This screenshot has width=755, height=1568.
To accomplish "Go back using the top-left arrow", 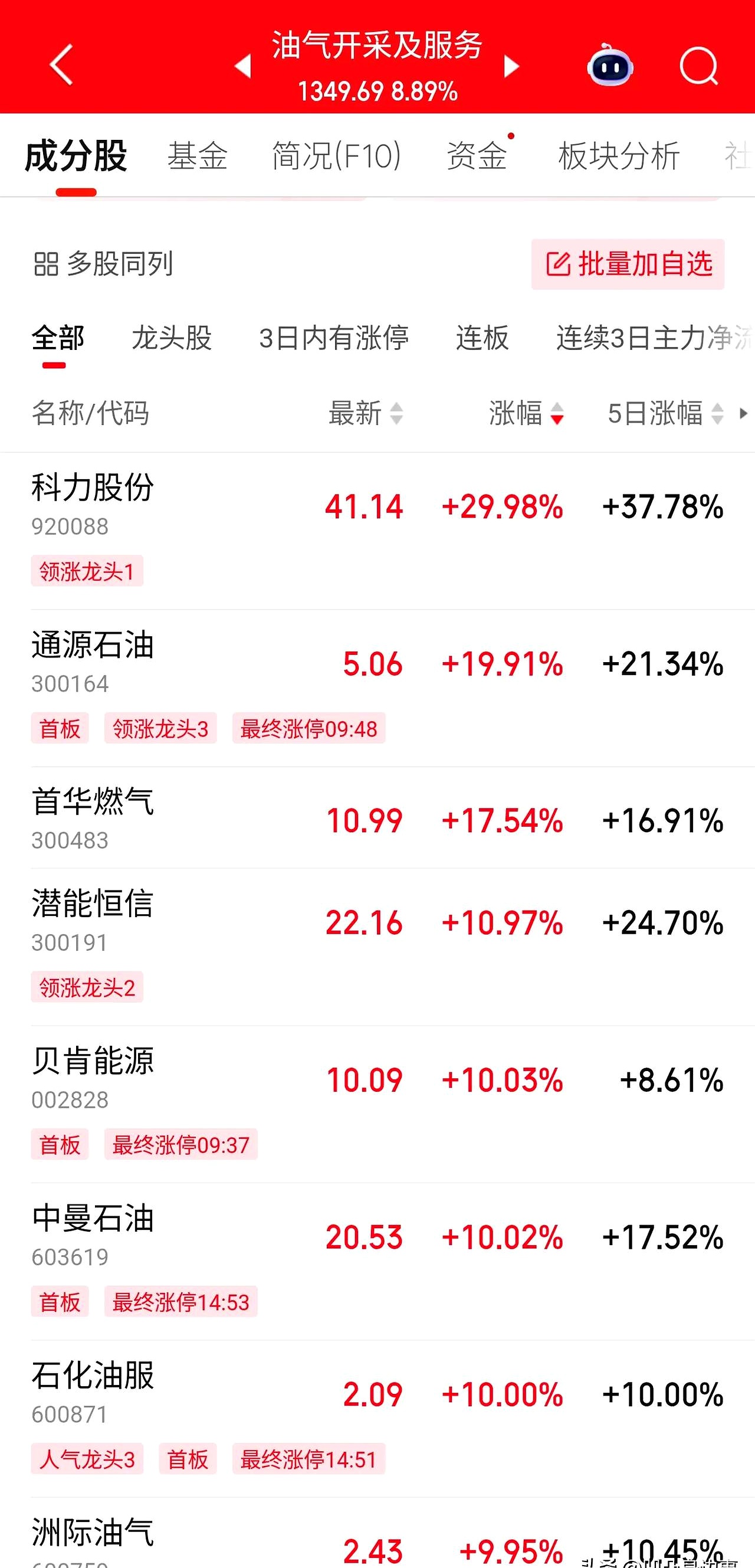I will (x=61, y=64).
